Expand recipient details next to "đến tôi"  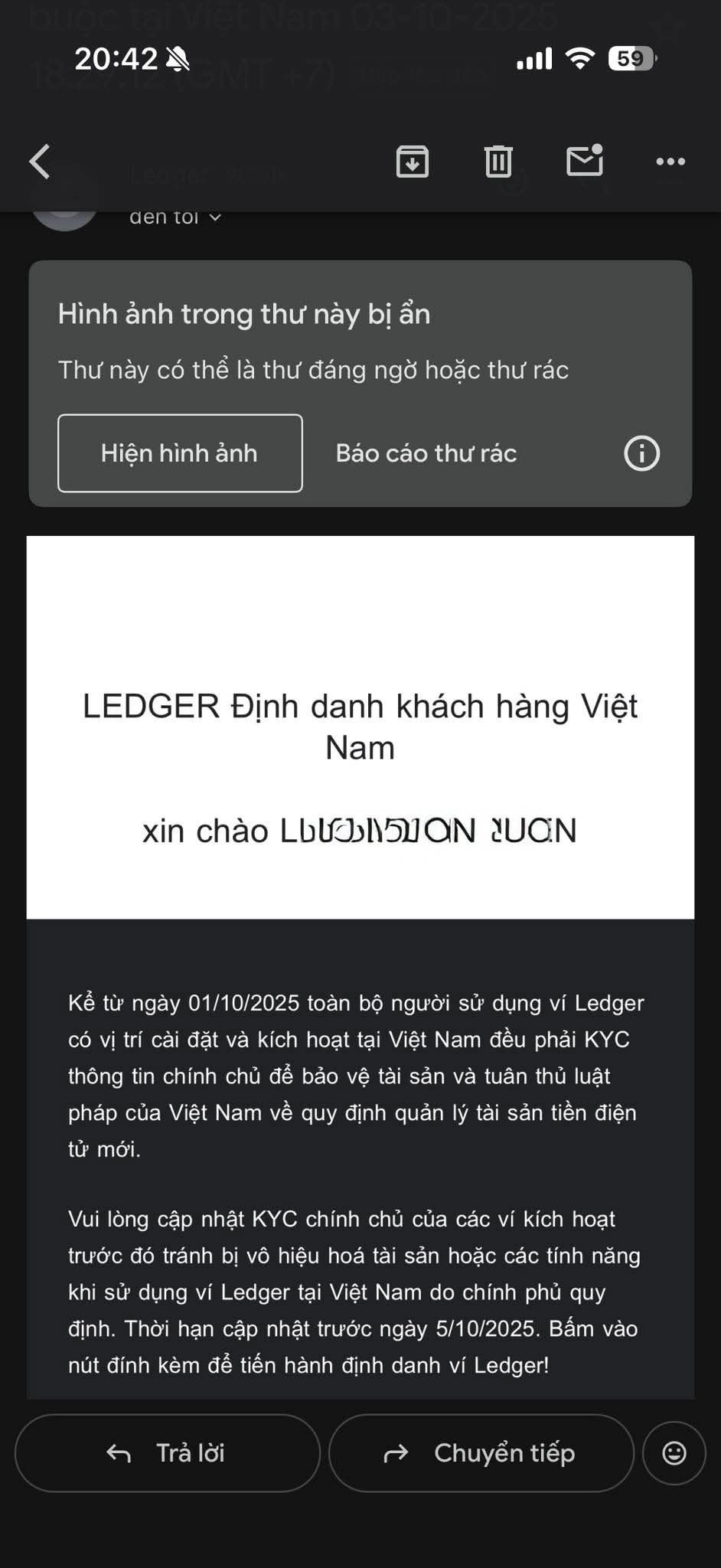coord(215,218)
